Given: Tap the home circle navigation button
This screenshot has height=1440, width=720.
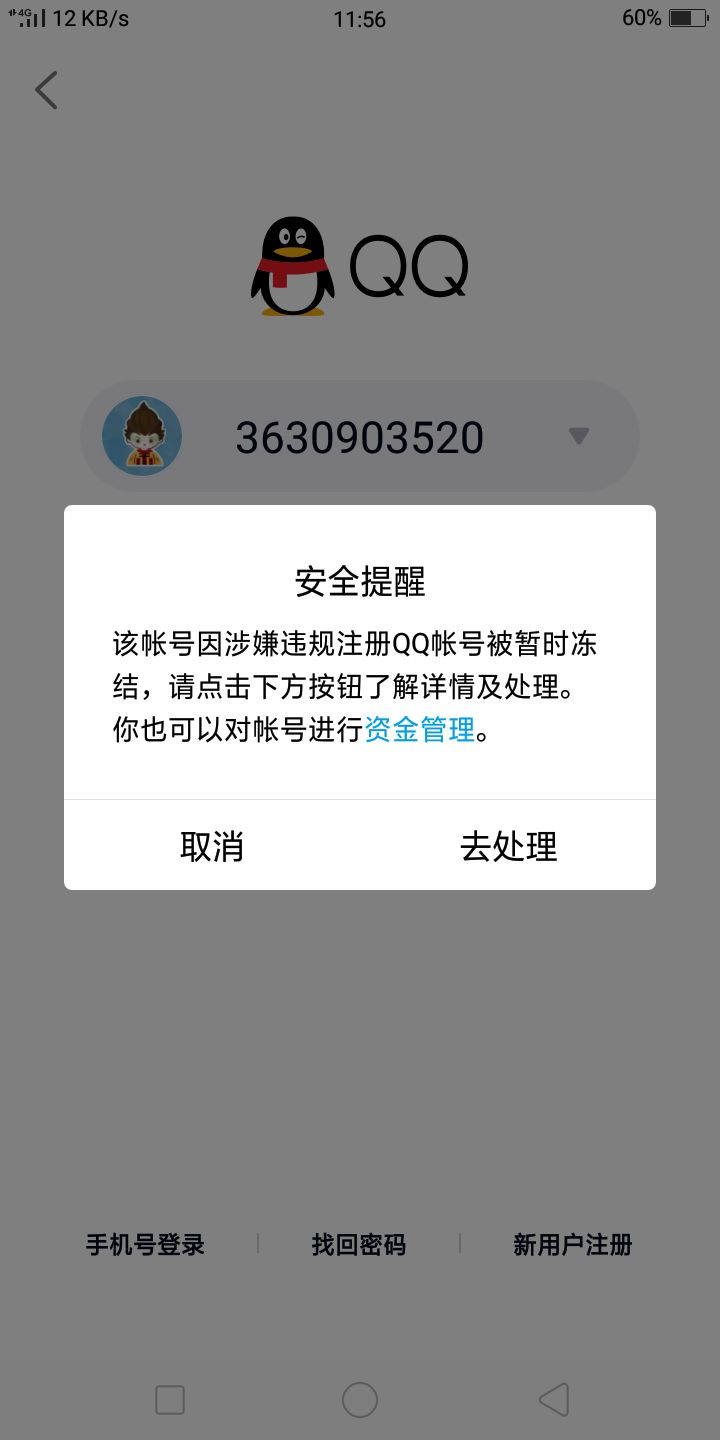Looking at the screenshot, I should pos(360,1400).
